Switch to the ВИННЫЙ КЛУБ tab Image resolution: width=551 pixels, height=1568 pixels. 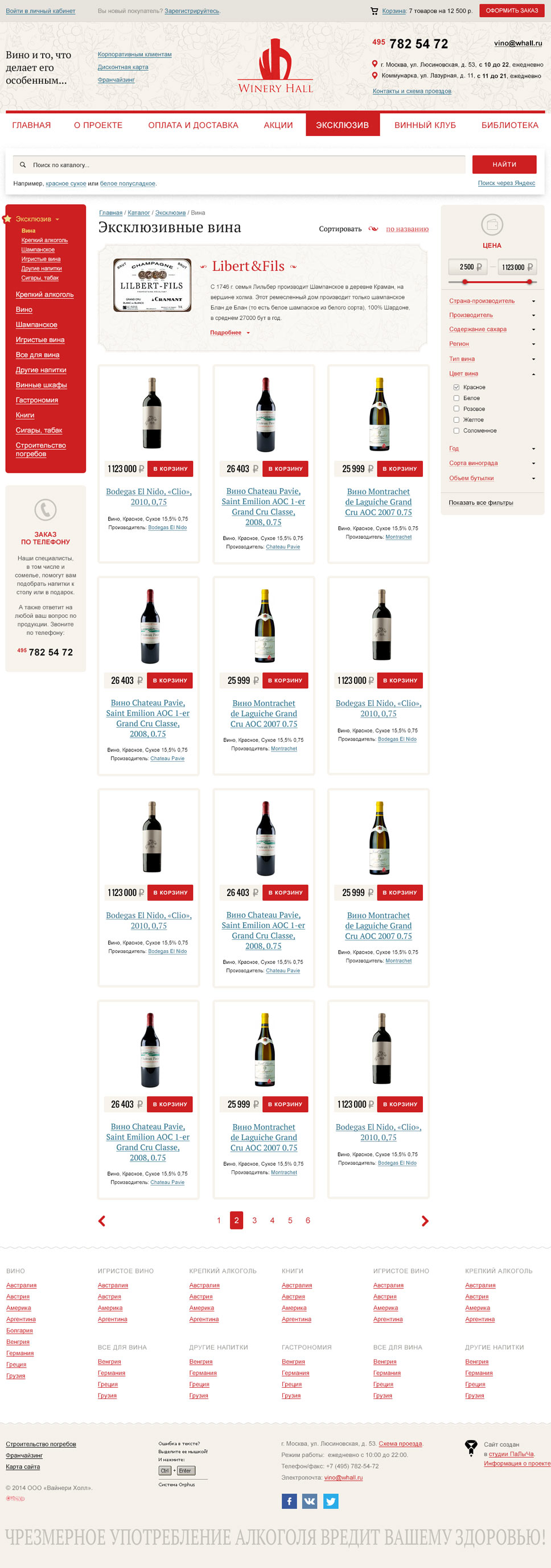coord(425,125)
